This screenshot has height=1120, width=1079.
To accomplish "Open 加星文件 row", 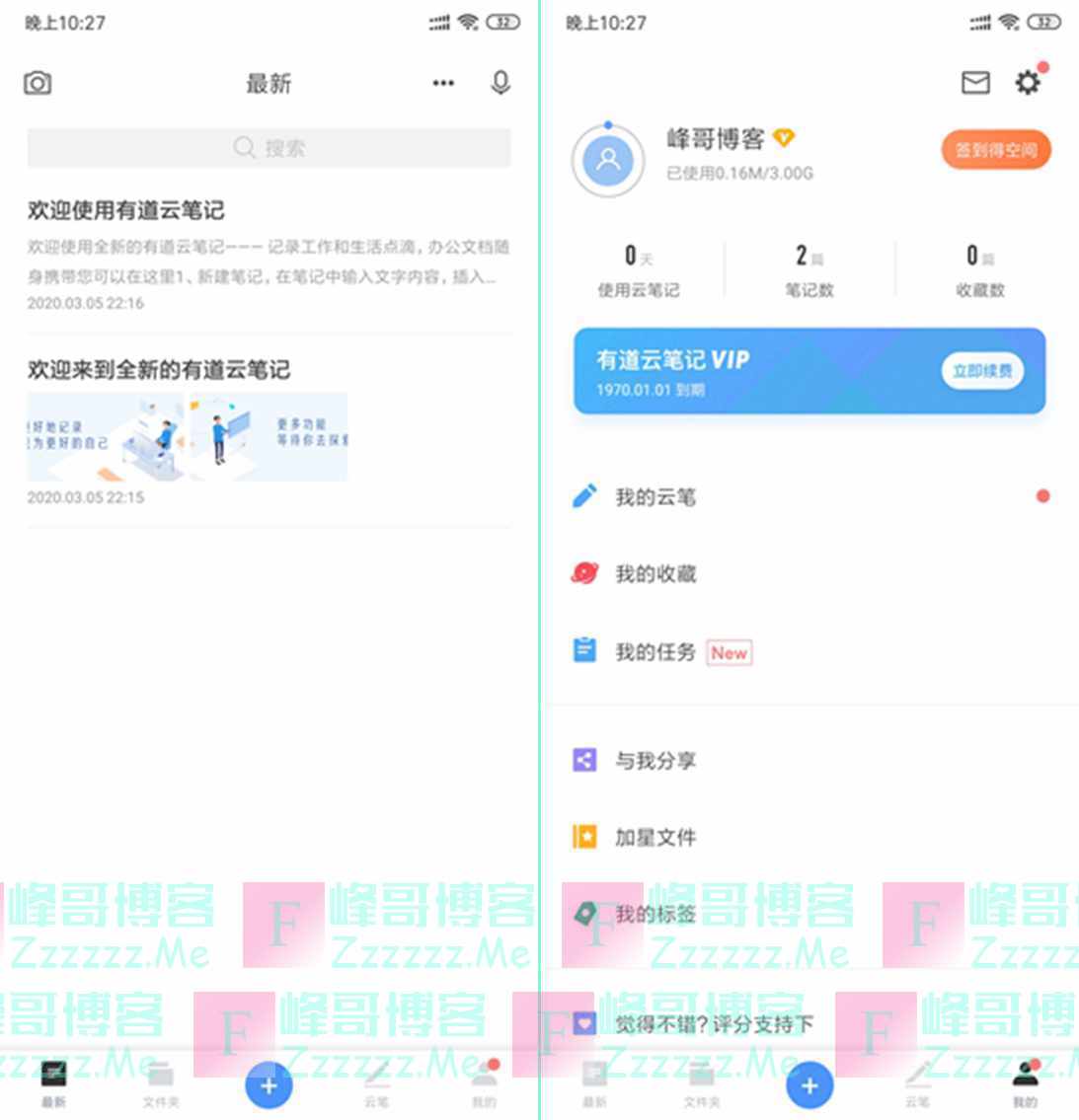I will [655, 838].
